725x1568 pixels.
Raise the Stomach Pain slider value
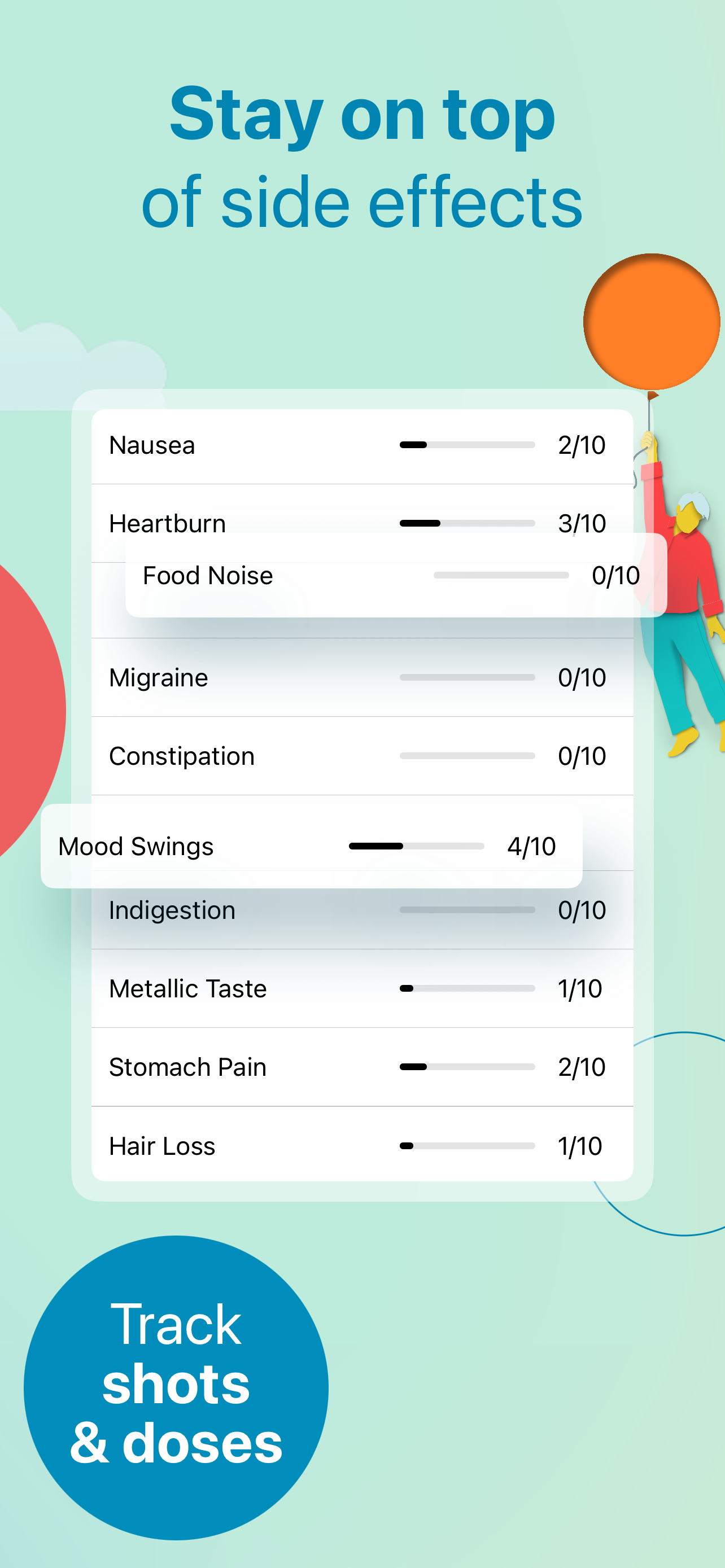pyautogui.click(x=466, y=1066)
